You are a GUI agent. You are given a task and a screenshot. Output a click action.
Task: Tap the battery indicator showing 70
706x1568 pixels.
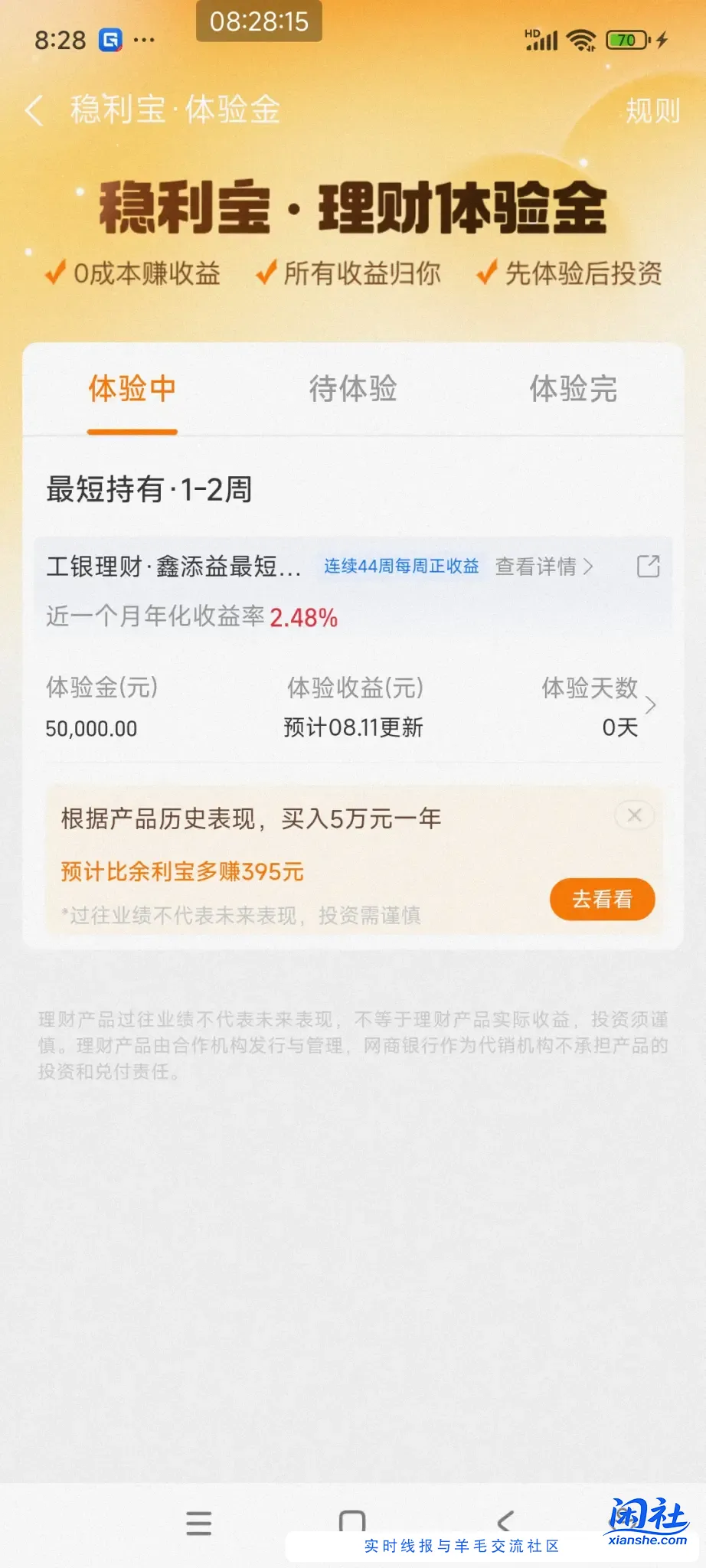[626, 40]
